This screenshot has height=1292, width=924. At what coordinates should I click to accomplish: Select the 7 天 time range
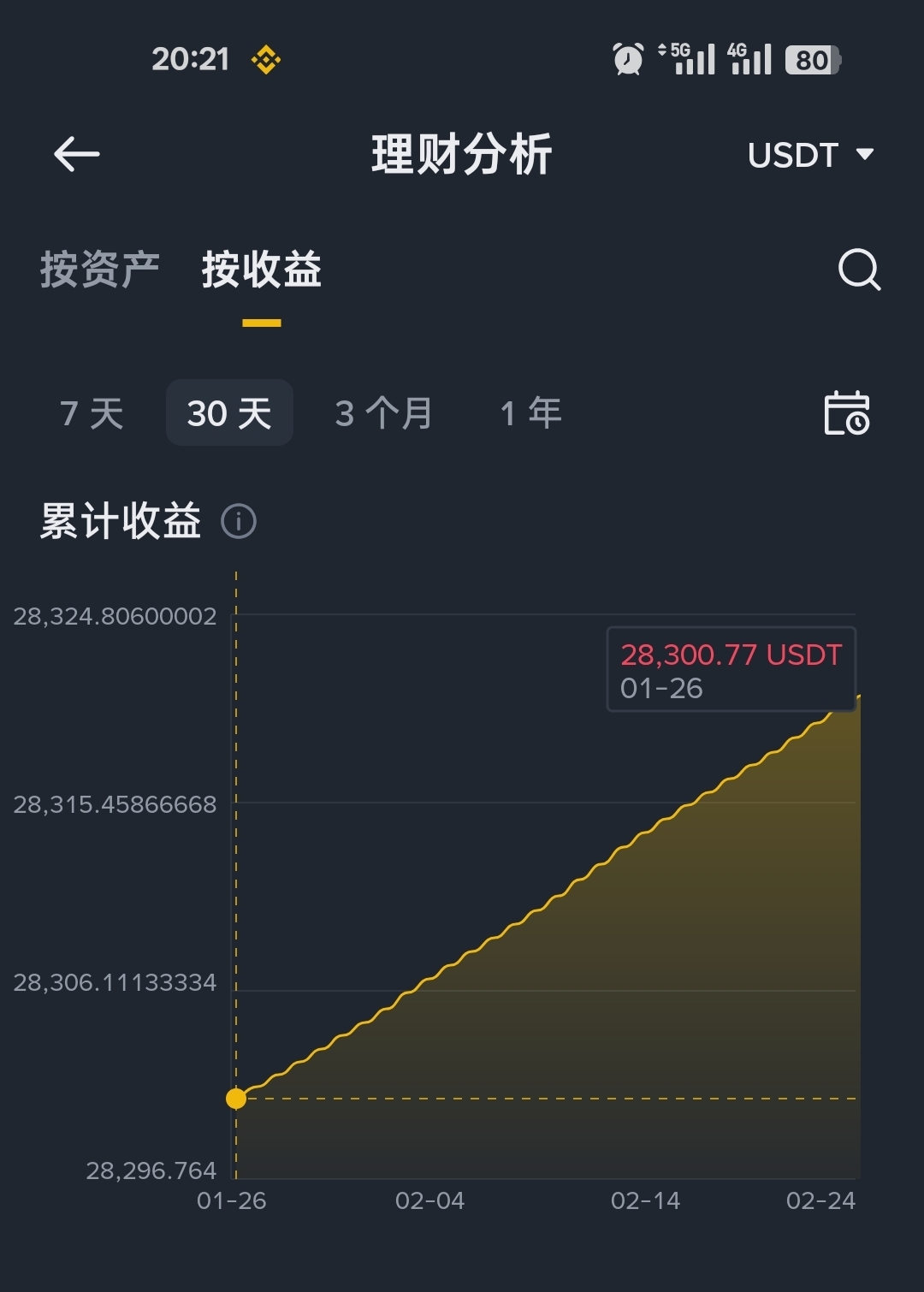pos(92,413)
